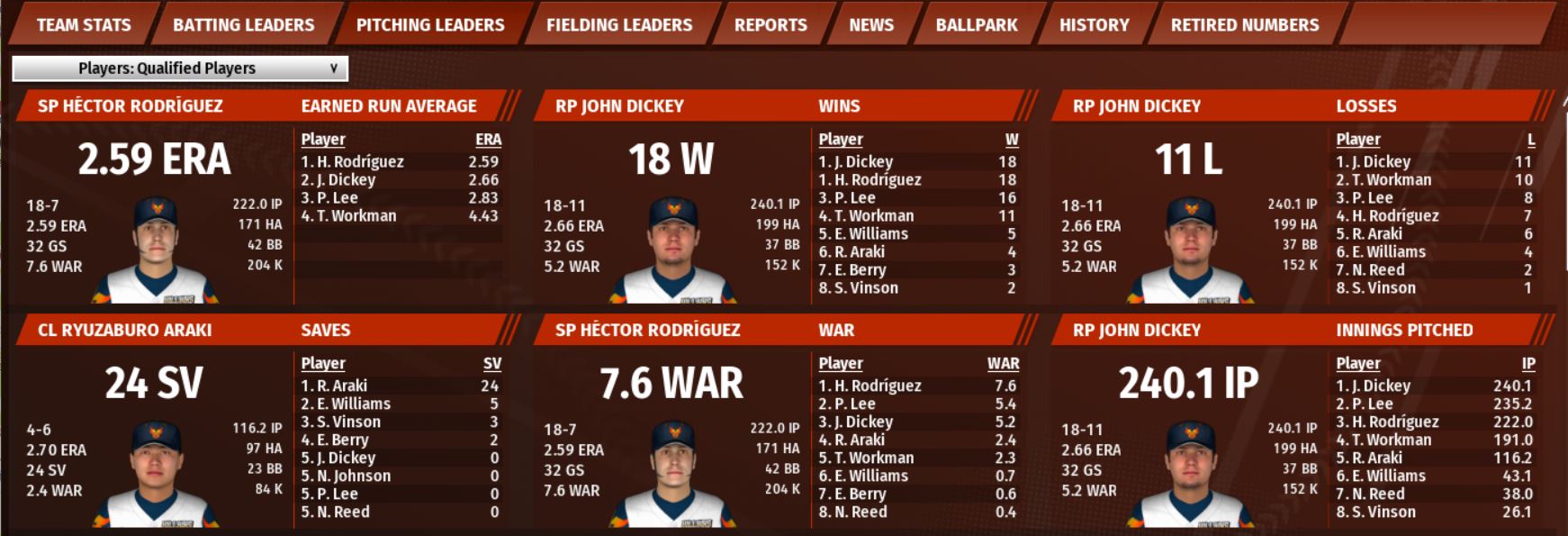Image resolution: width=1568 pixels, height=536 pixels.
Task: Expand the Players: Qualified Players dropdown
Action: click(180, 68)
